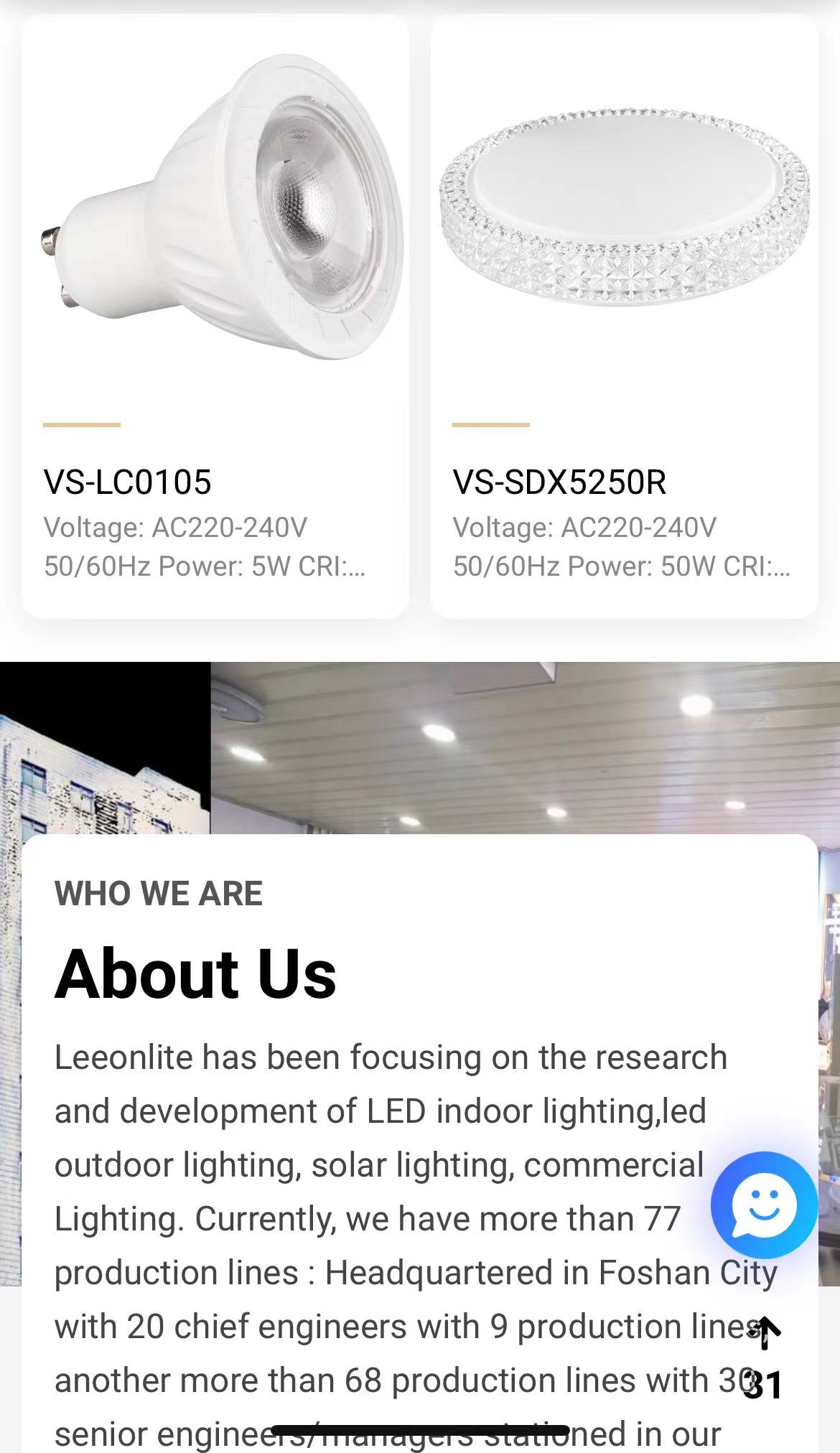Open the live chat bubble
Image resolution: width=840 pixels, height=1453 pixels.
tap(764, 1205)
